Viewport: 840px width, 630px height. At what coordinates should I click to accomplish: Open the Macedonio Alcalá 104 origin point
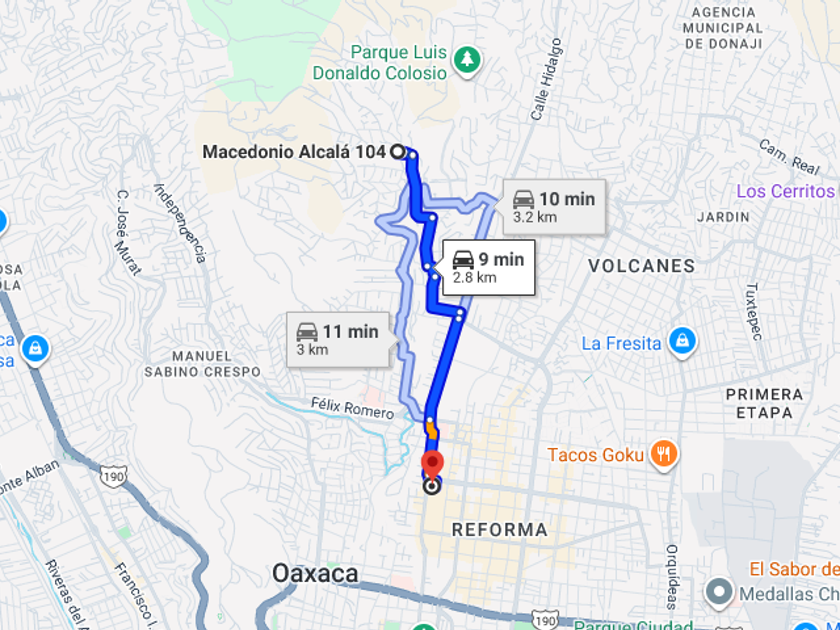pyautogui.click(x=398, y=152)
